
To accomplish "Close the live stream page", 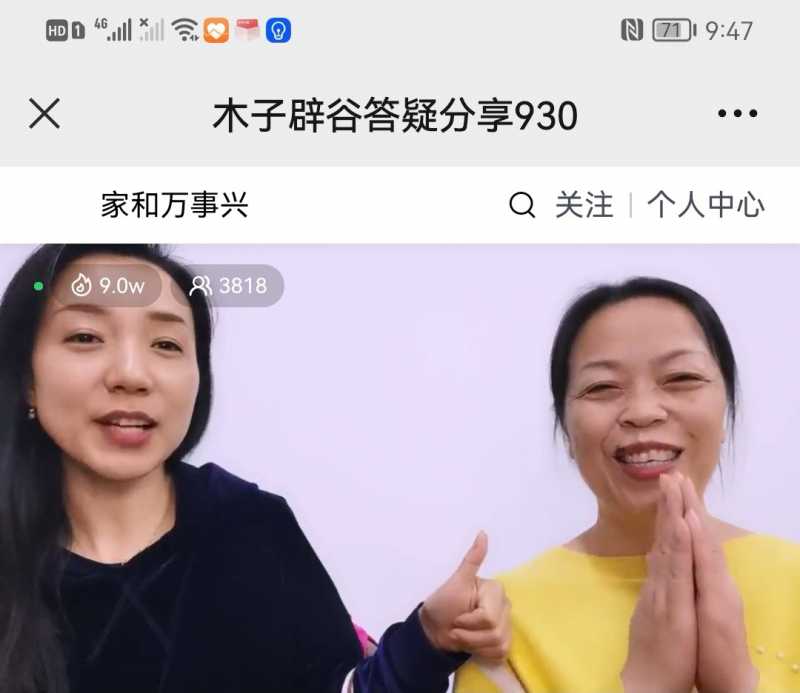I will 44,114.
